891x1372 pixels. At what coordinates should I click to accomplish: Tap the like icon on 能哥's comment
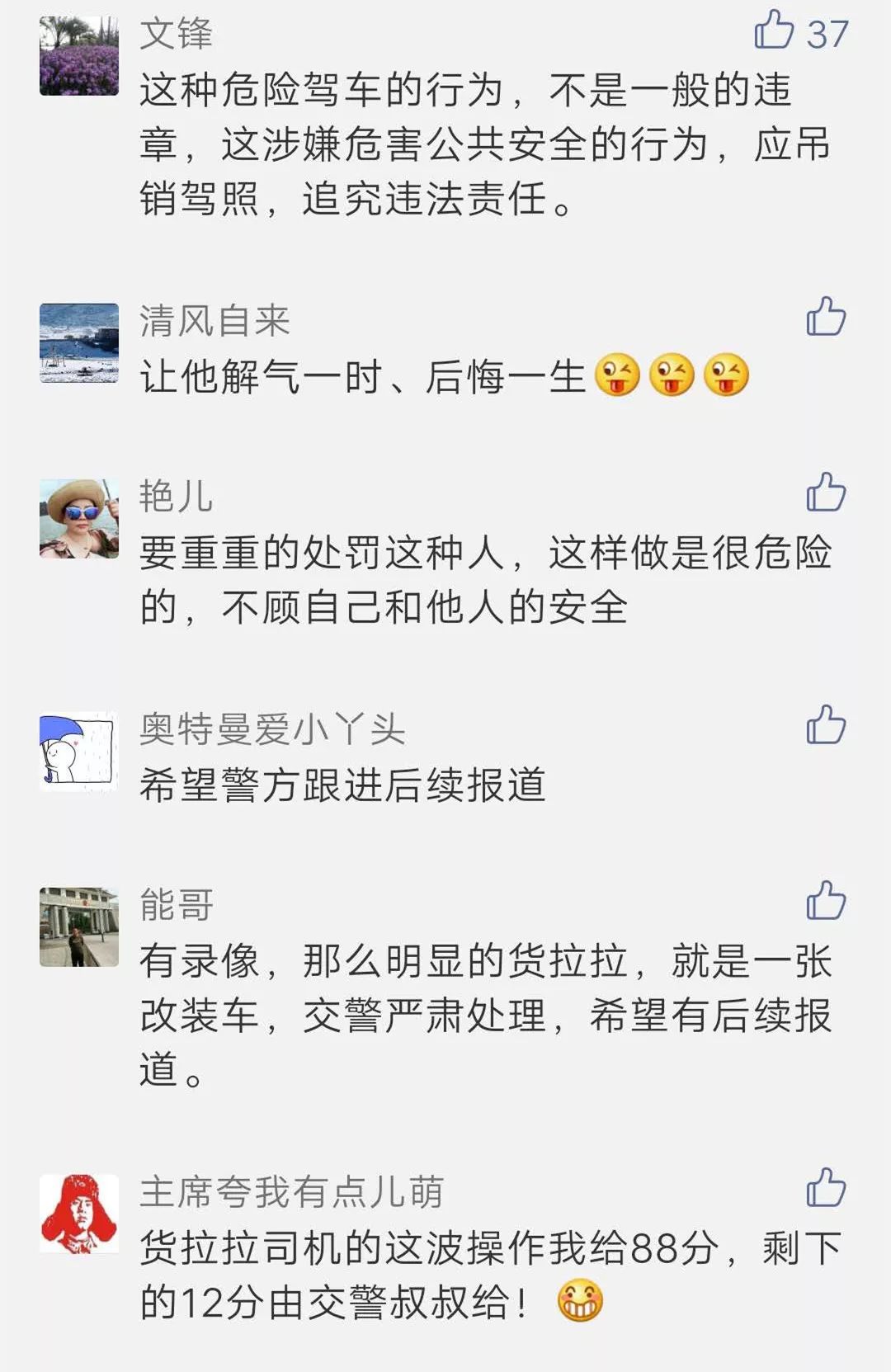(826, 901)
